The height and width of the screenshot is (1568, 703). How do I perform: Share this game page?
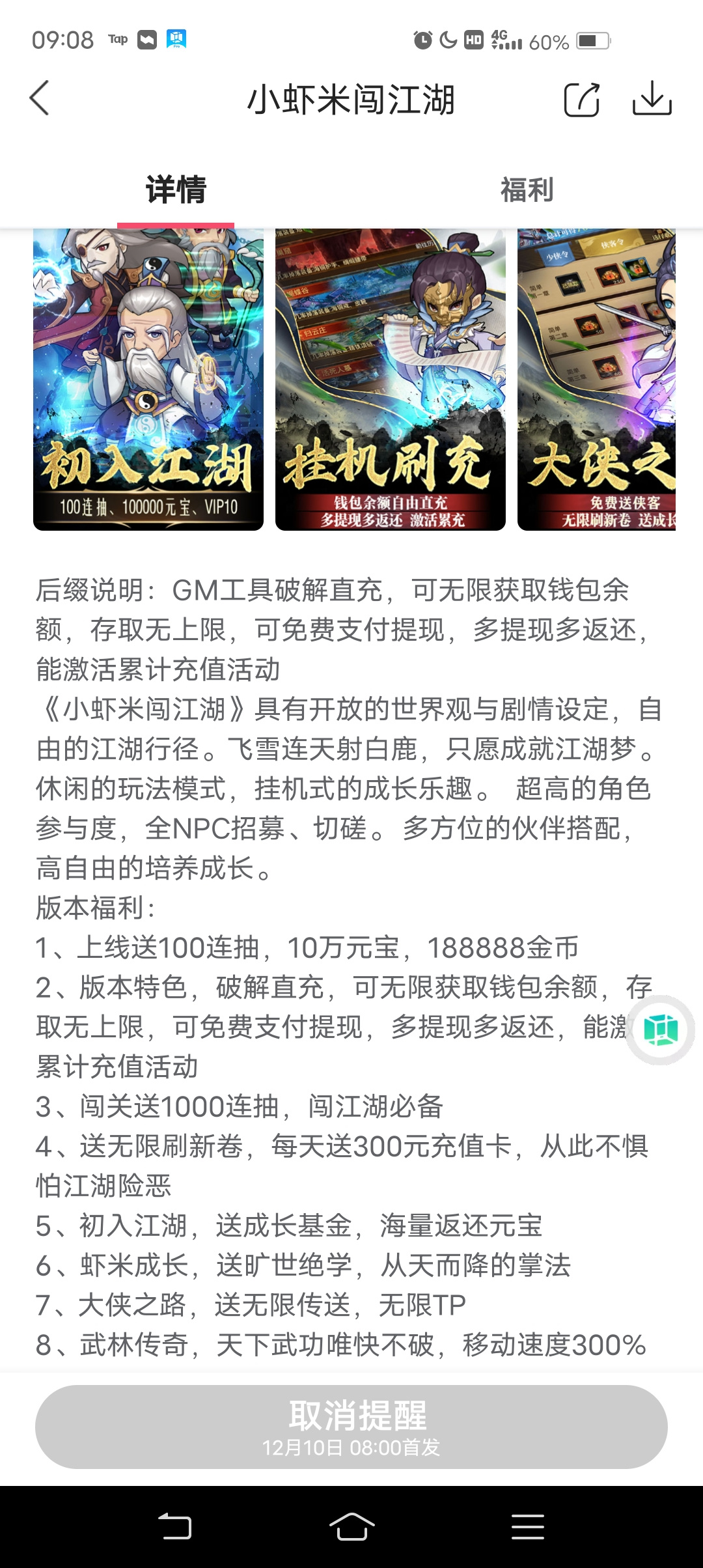581,100
